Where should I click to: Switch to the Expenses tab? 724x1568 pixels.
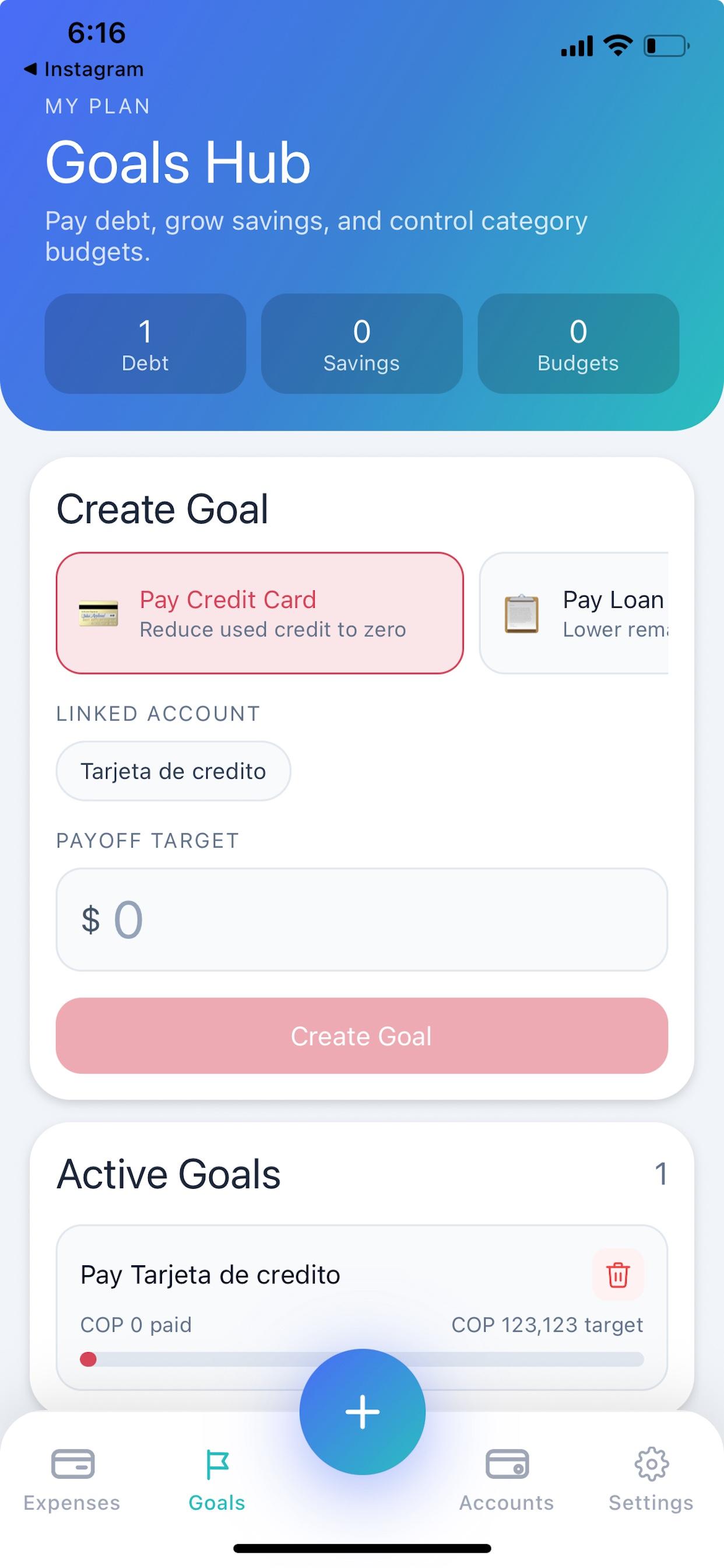pyautogui.click(x=72, y=1479)
